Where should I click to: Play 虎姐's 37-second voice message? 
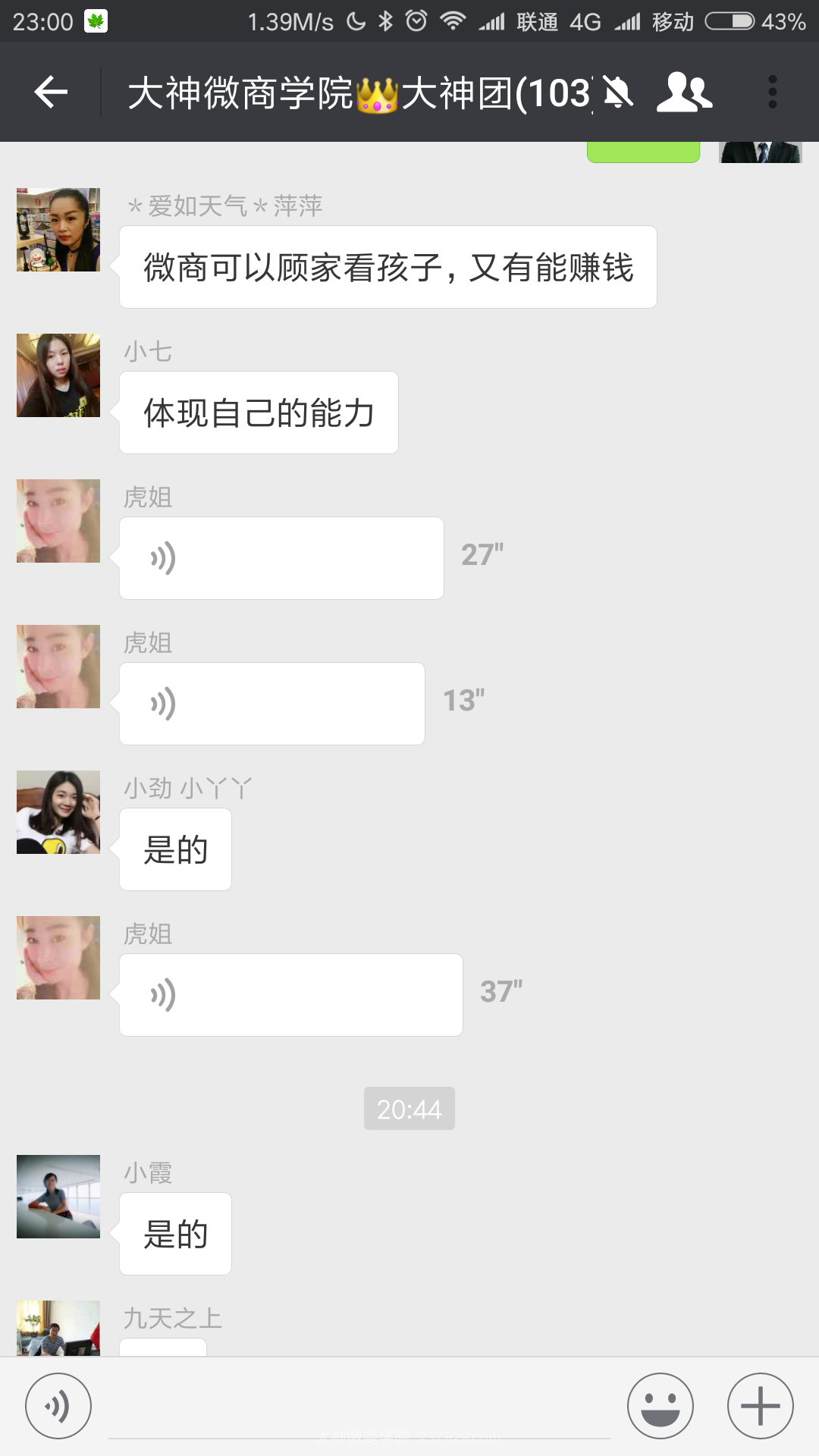tap(291, 995)
